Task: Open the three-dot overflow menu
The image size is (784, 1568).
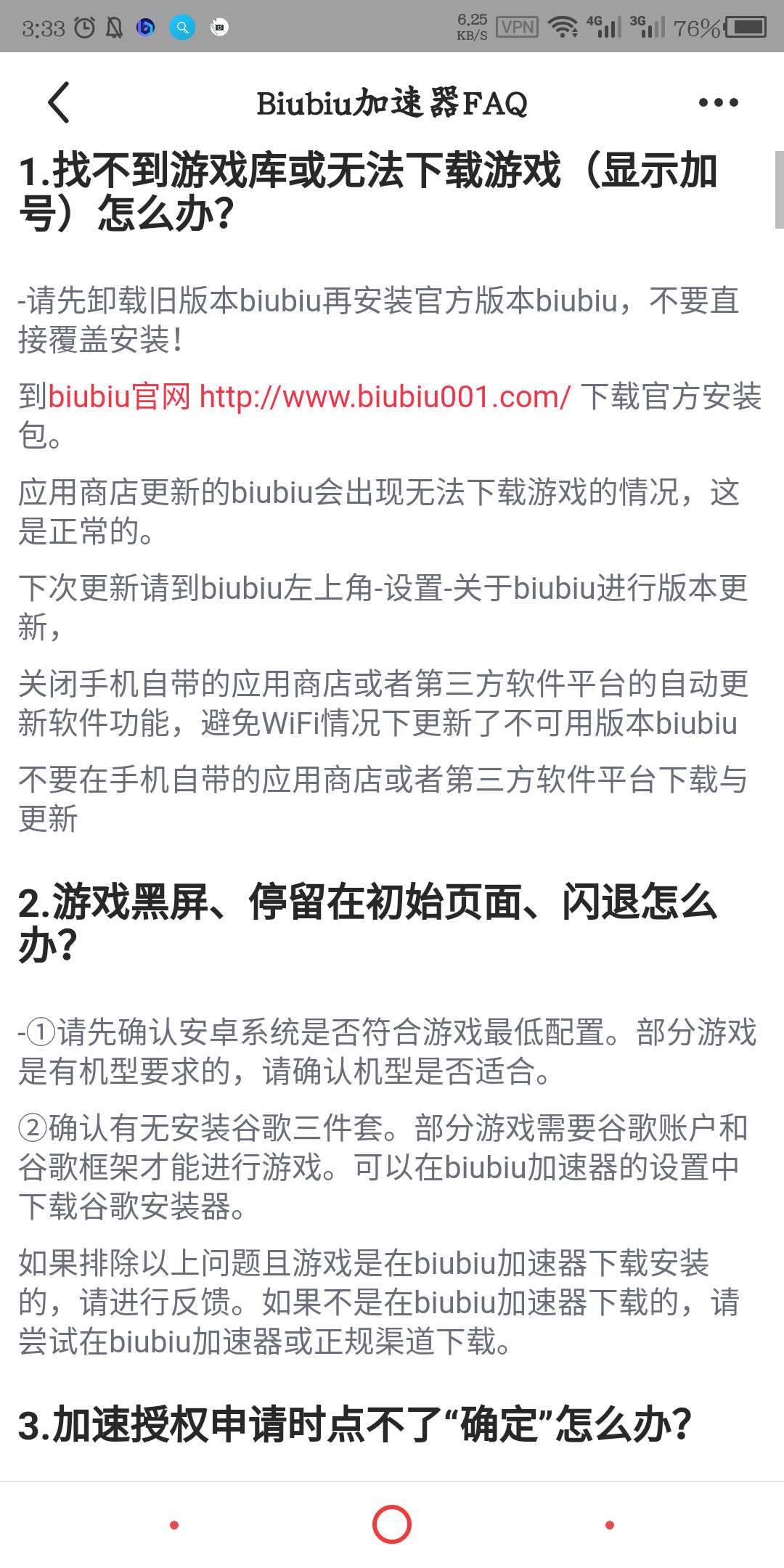Action: (x=718, y=102)
